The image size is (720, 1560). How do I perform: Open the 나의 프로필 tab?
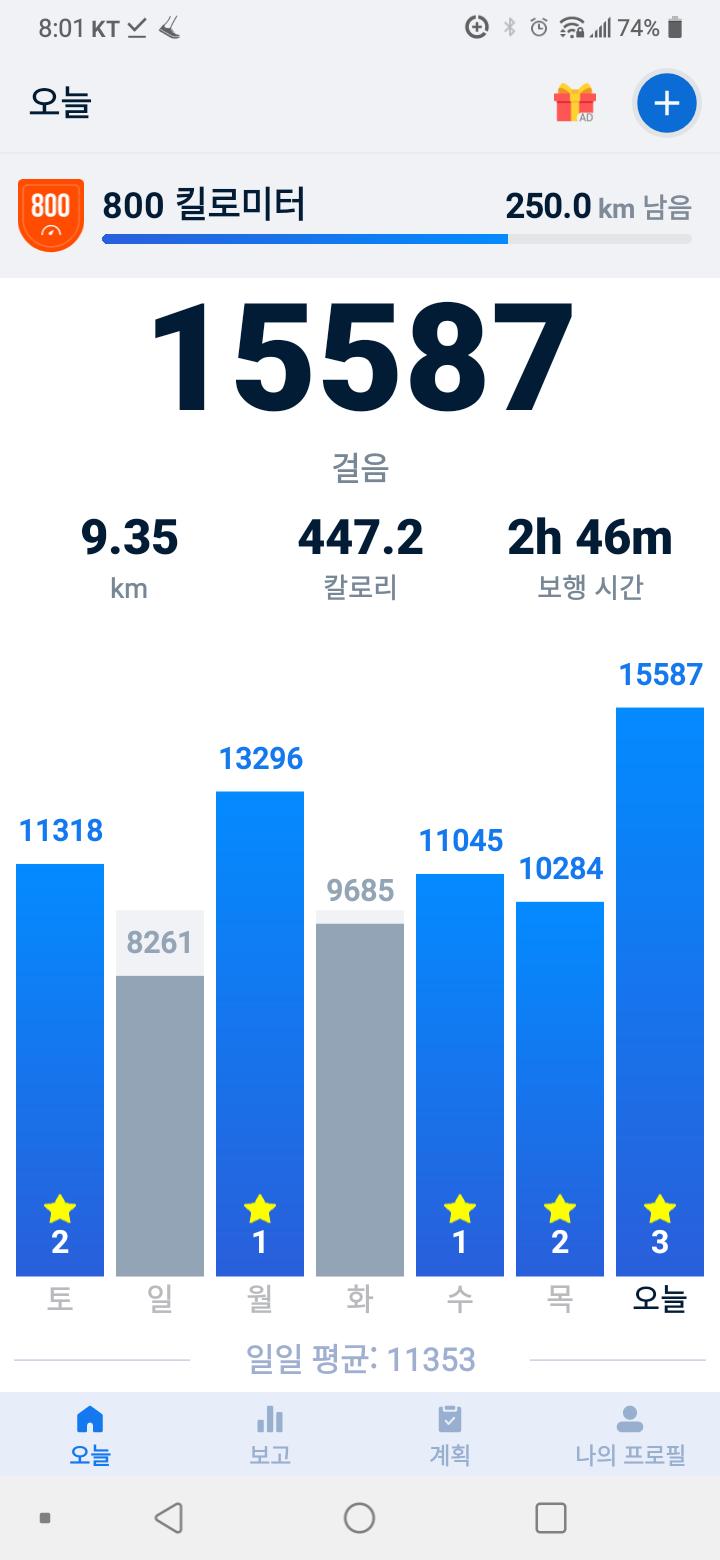click(x=630, y=1435)
